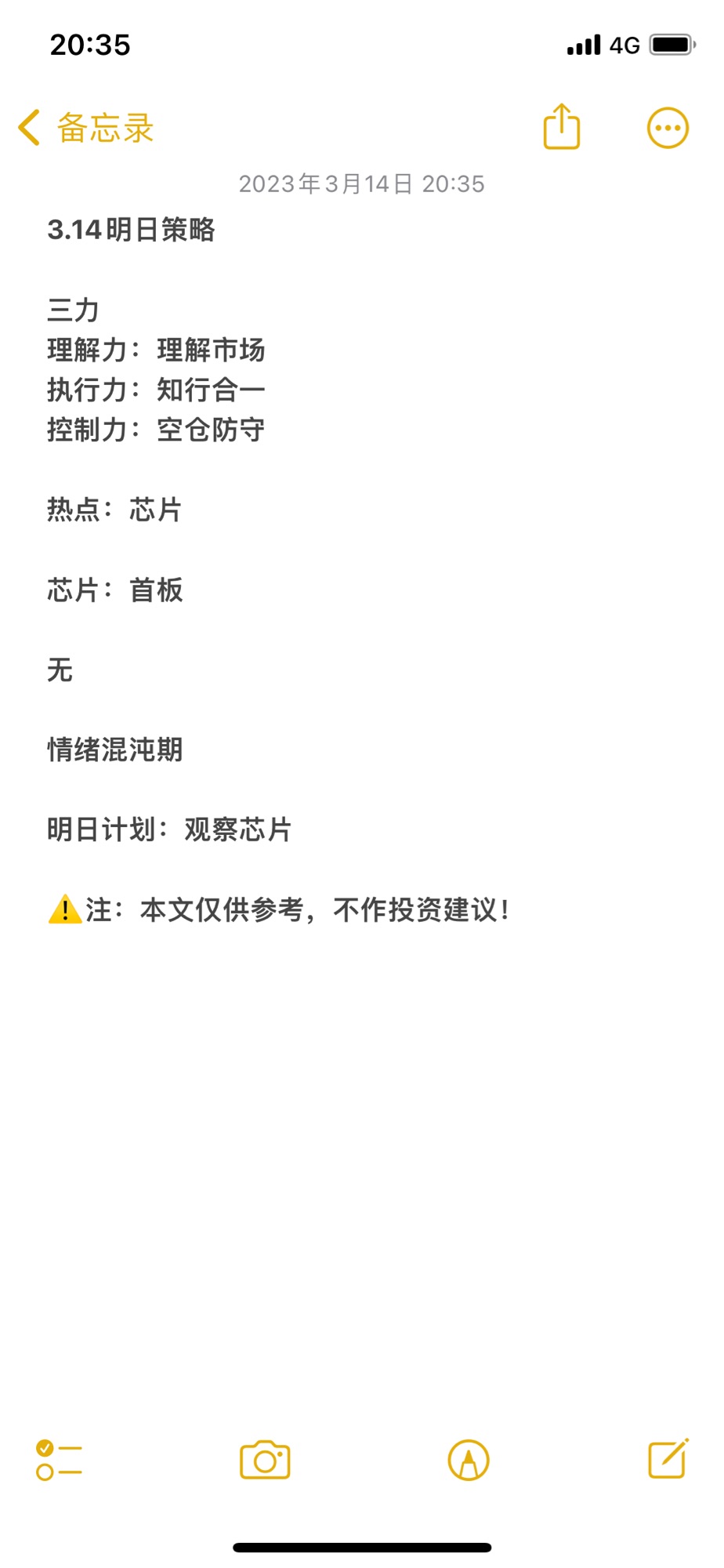This screenshot has height=1568, width=724.
Task: Open the markup drawing tool
Action: tap(469, 1461)
